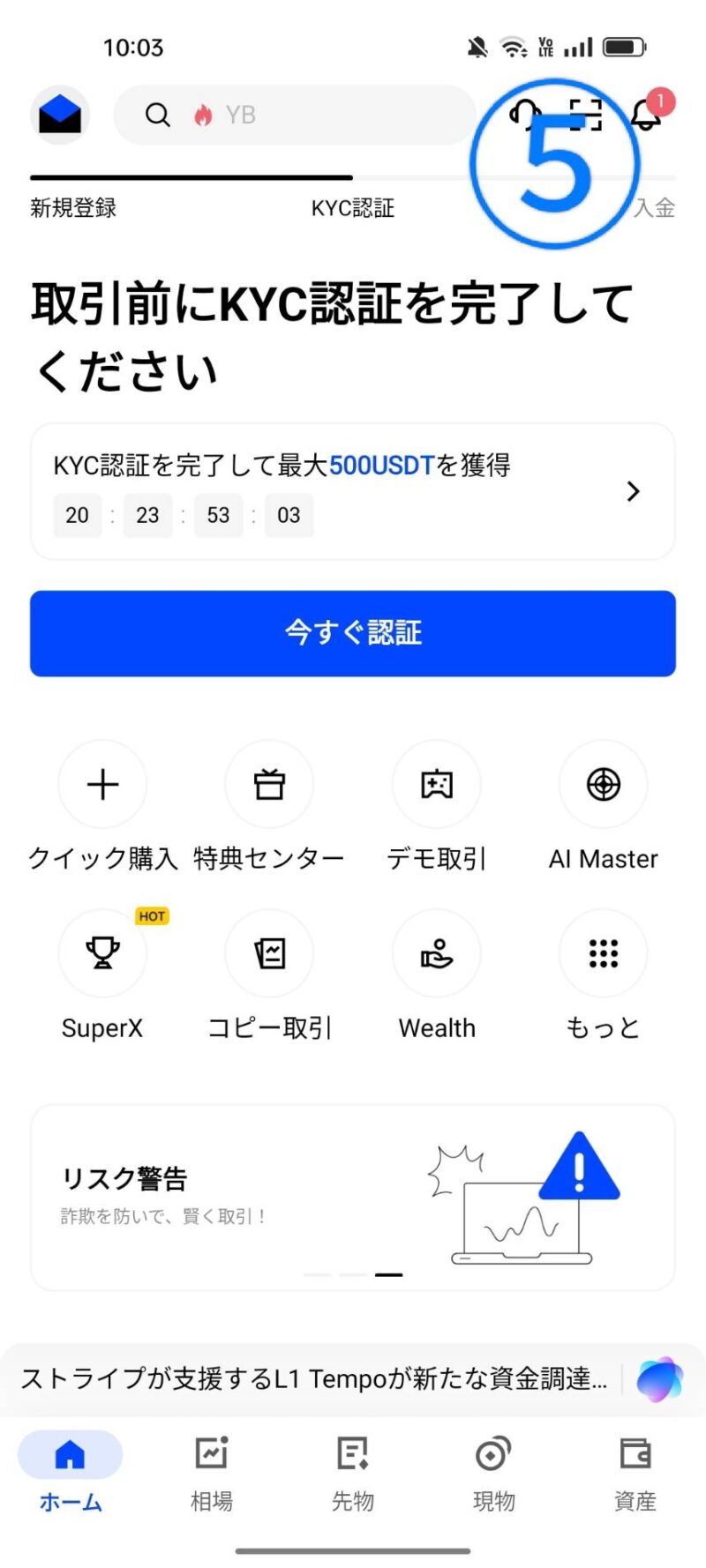Open the Wealth shortcut
Screen dimensions: 706x1568
coord(437,953)
